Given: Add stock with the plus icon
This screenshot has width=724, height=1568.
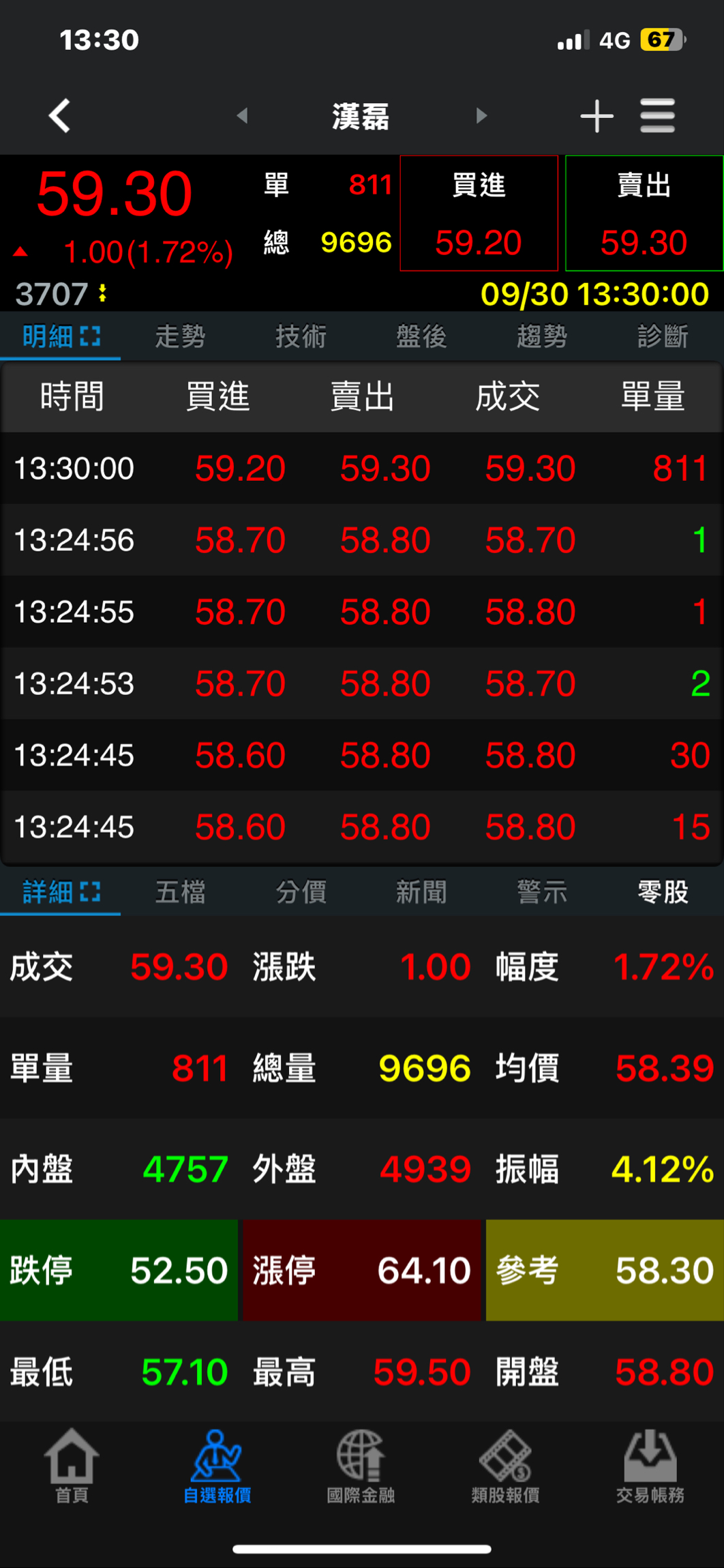Looking at the screenshot, I should pos(597,115).
